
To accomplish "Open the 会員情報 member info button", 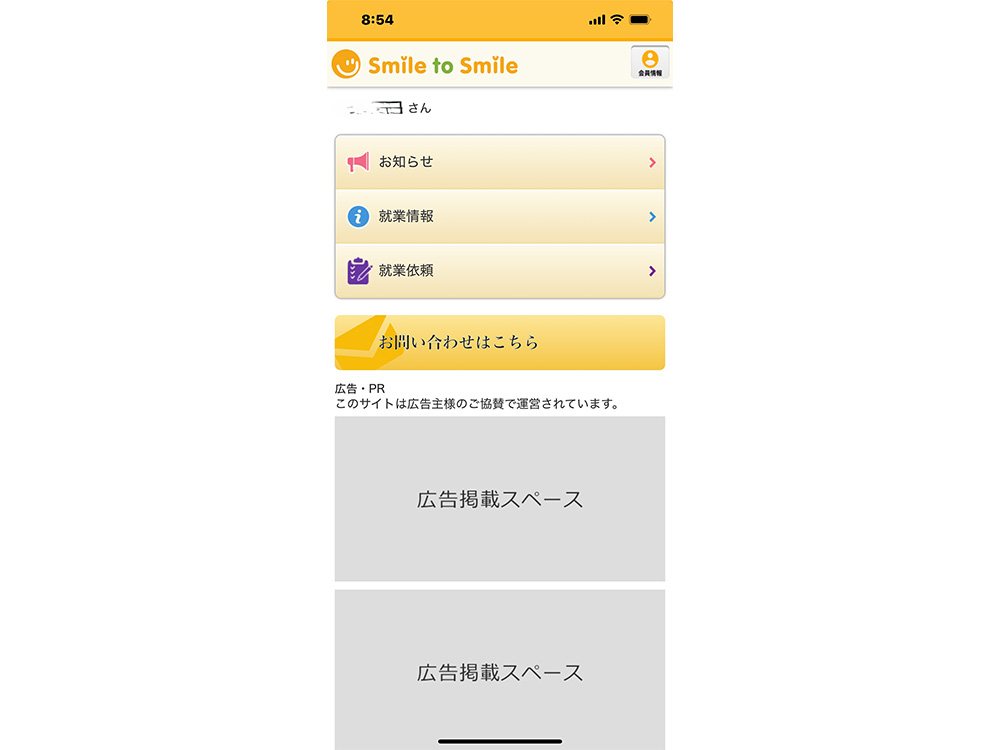I will pyautogui.click(x=650, y=63).
